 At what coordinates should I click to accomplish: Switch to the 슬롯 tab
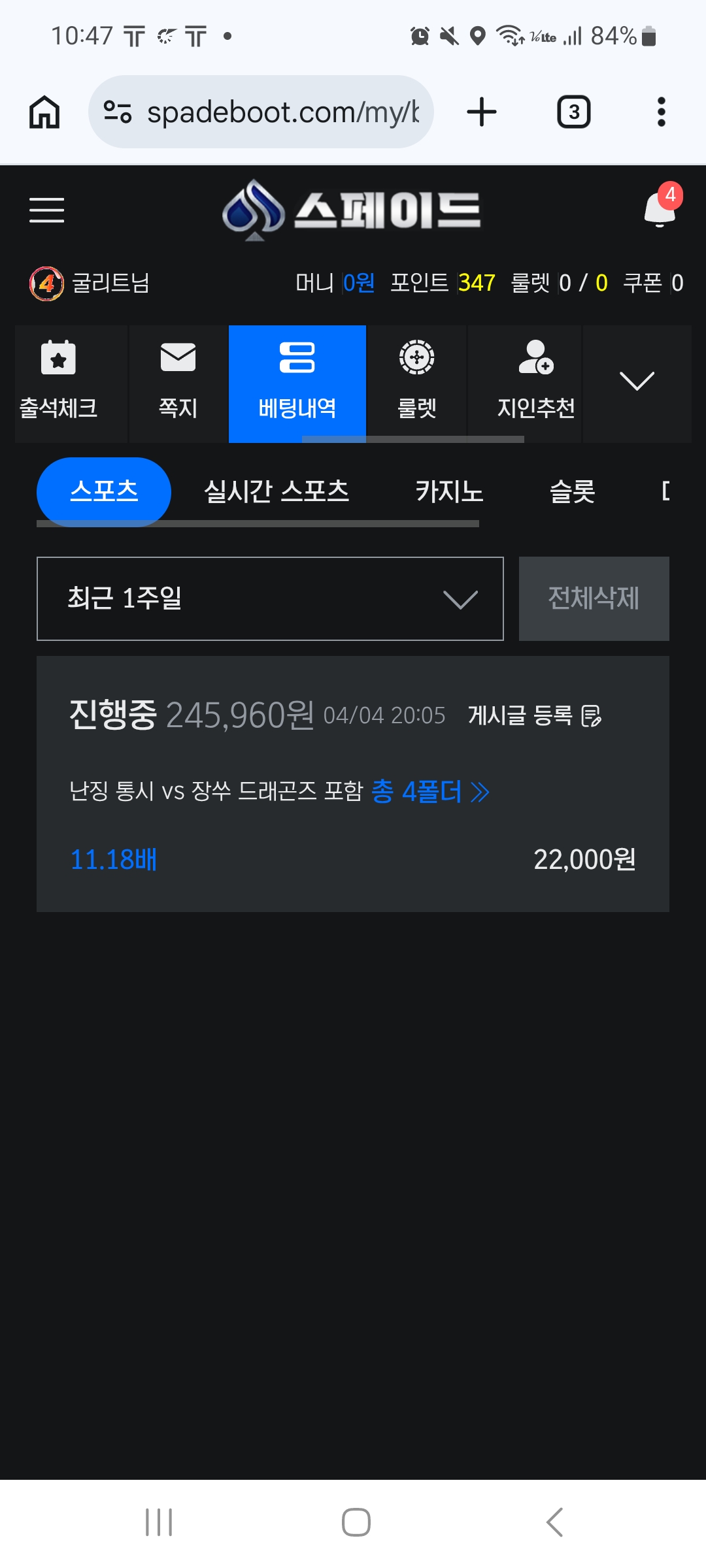click(572, 491)
